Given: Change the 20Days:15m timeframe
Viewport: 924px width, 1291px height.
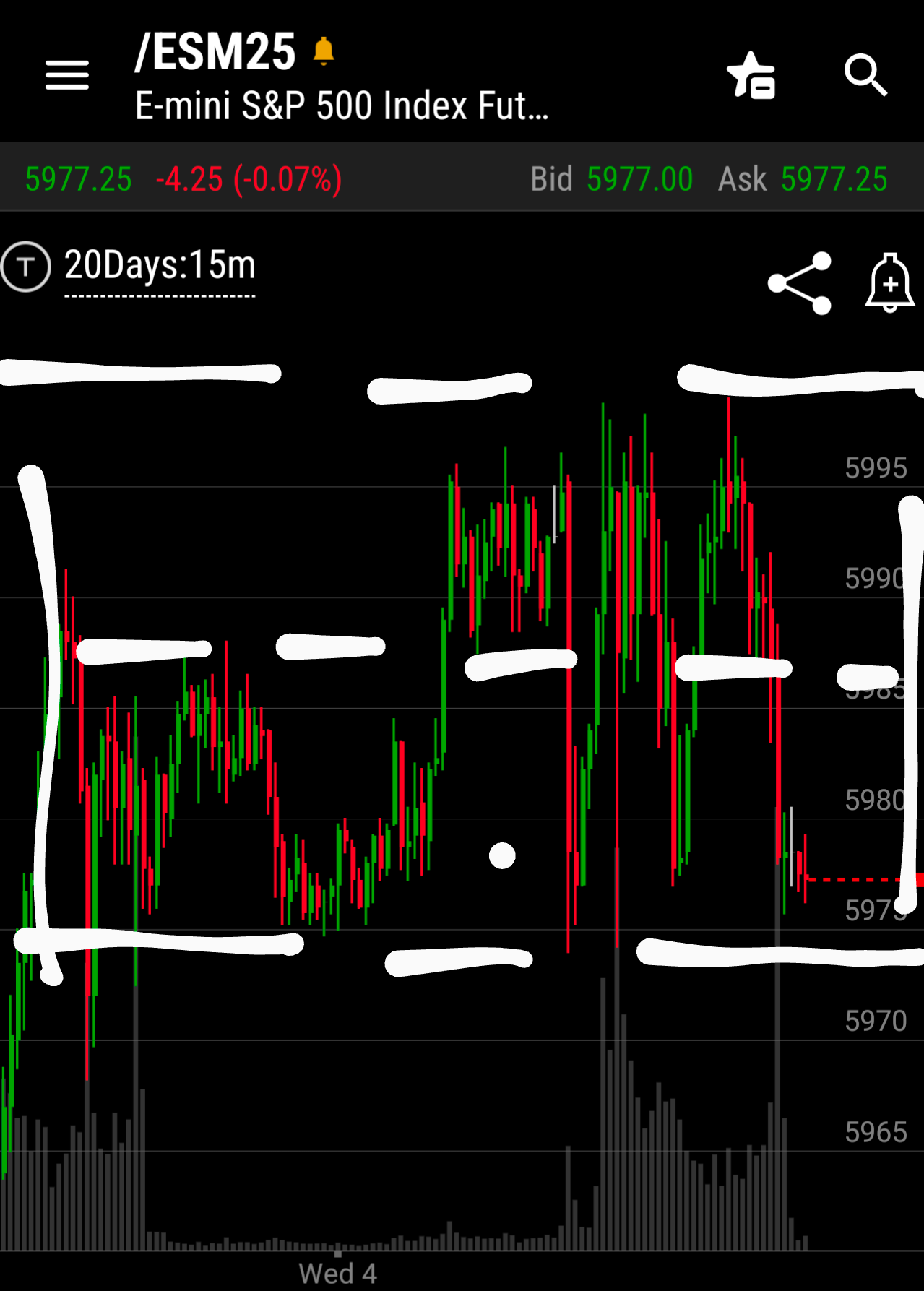Looking at the screenshot, I should (160, 266).
